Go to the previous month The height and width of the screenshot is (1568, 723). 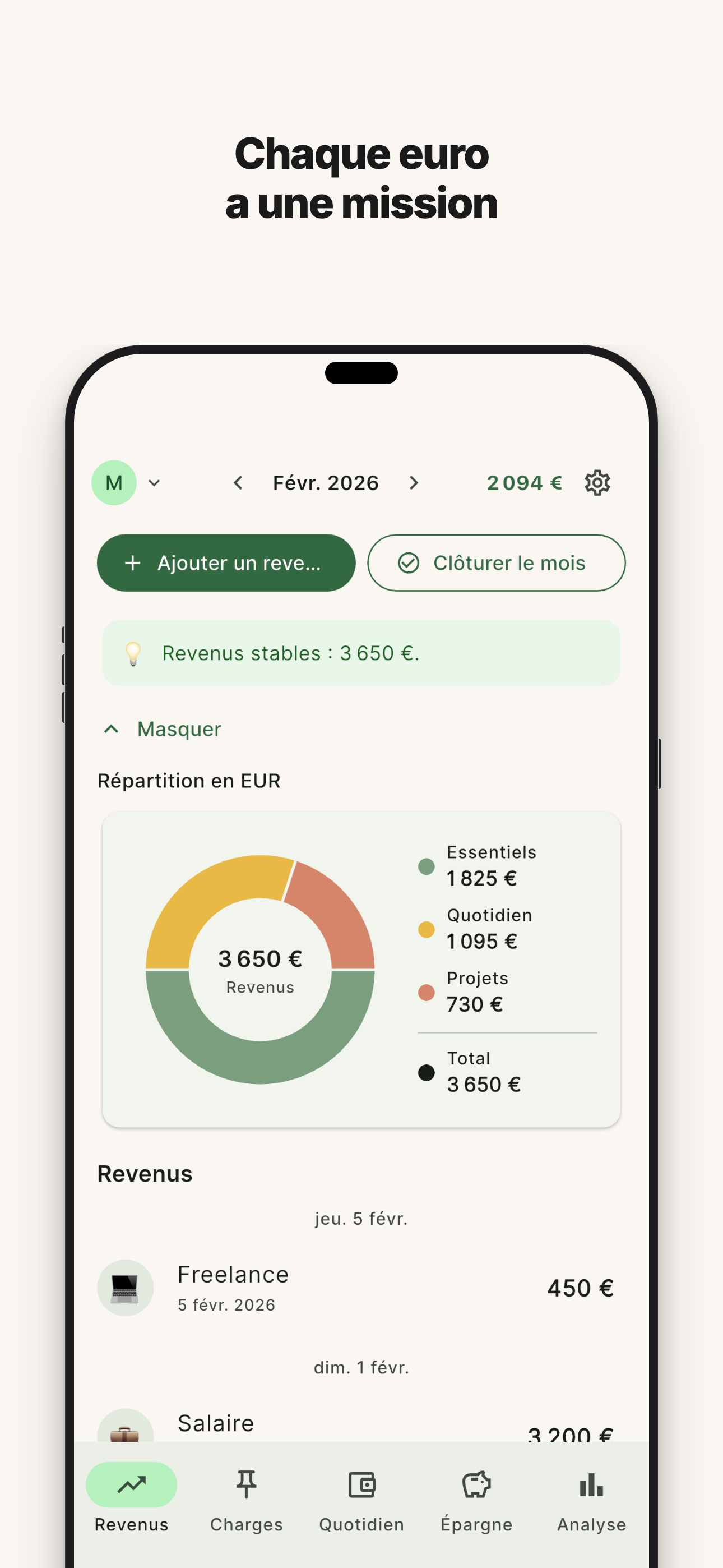[x=238, y=482]
